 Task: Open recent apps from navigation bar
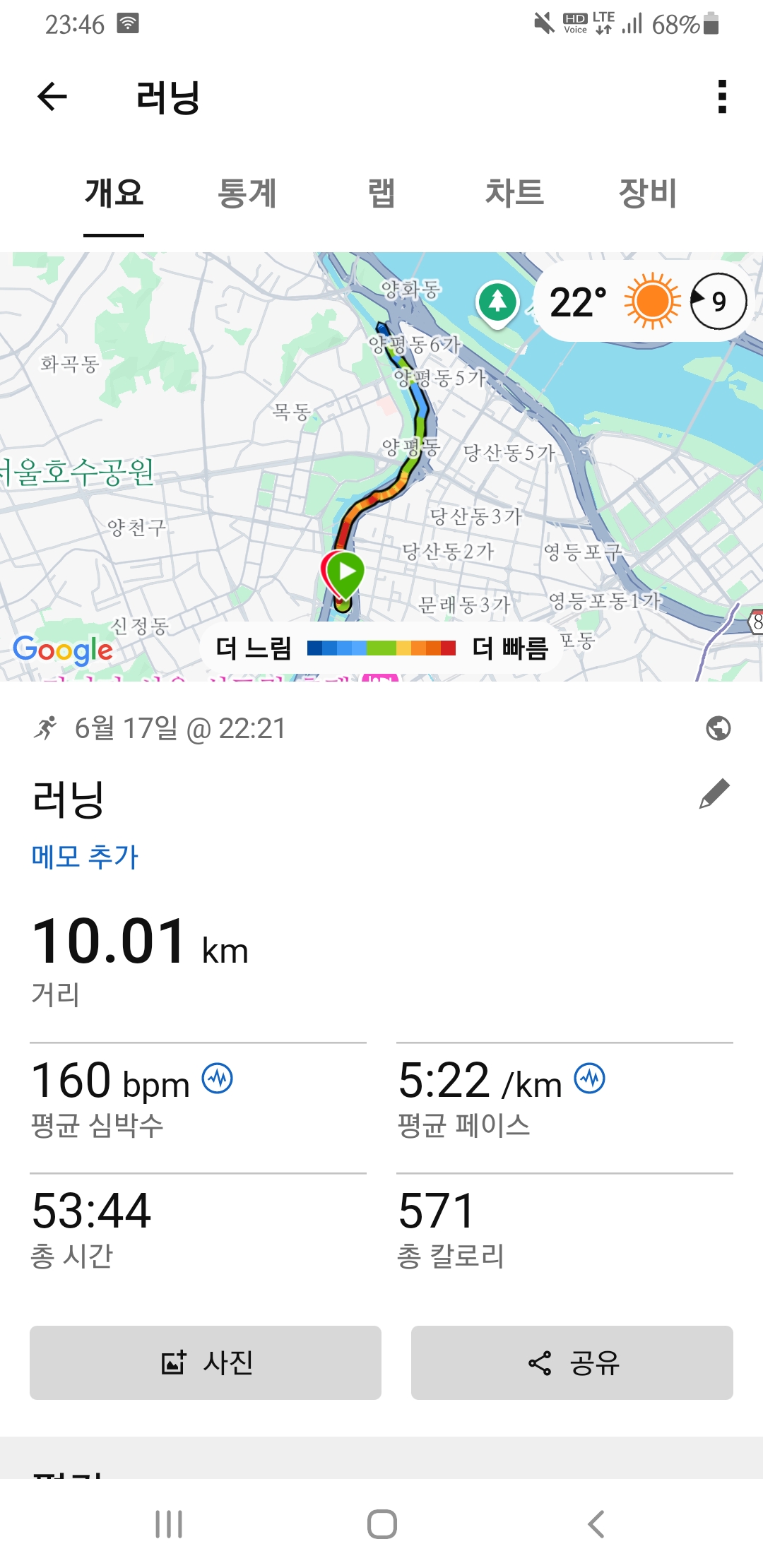pos(169,1524)
